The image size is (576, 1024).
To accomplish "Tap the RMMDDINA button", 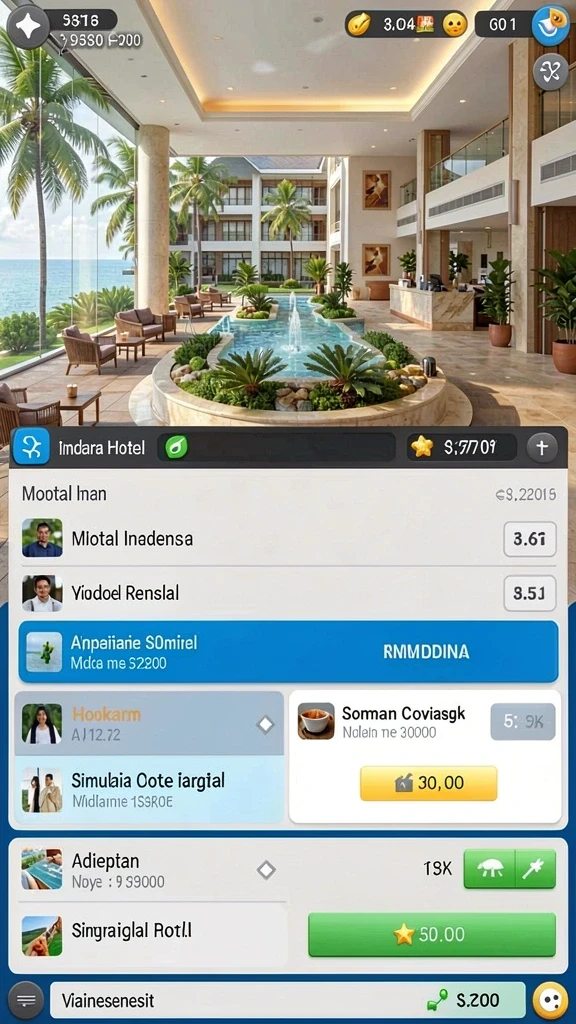I will point(426,652).
